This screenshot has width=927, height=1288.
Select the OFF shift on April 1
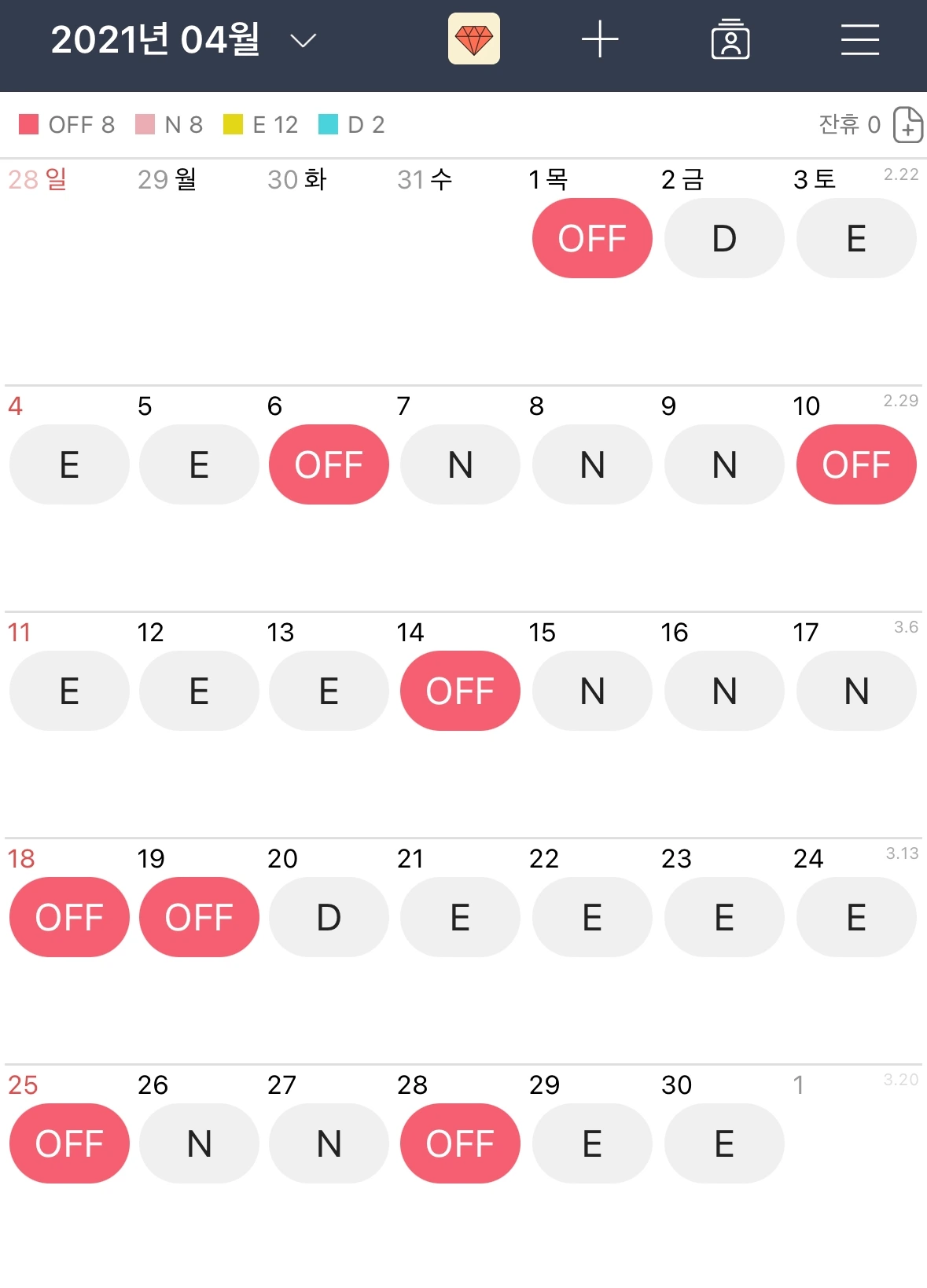pyautogui.click(x=592, y=238)
